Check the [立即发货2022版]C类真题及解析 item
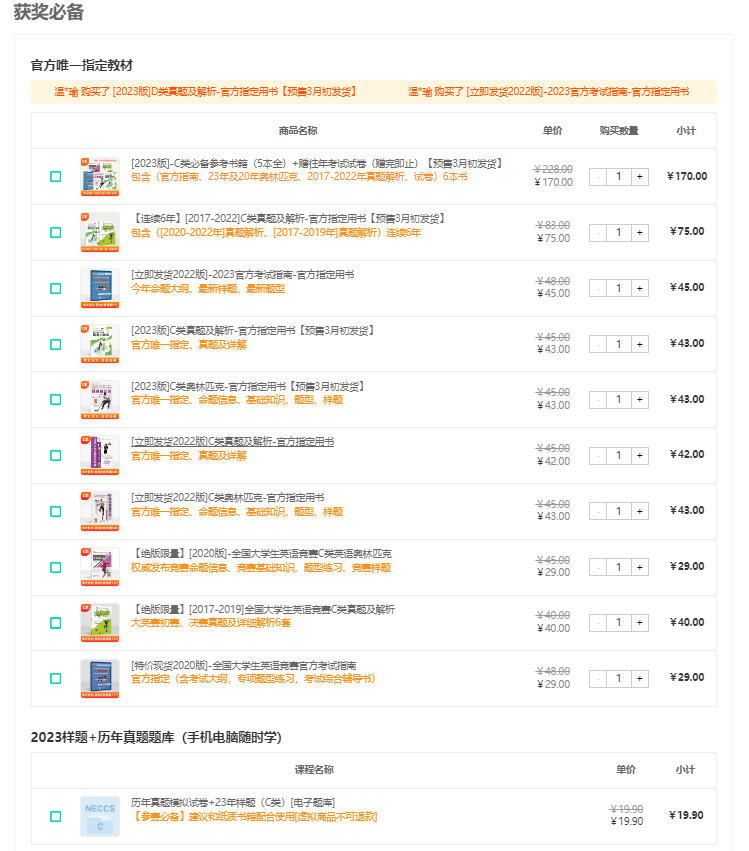The height and width of the screenshot is (851, 749). [56, 455]
